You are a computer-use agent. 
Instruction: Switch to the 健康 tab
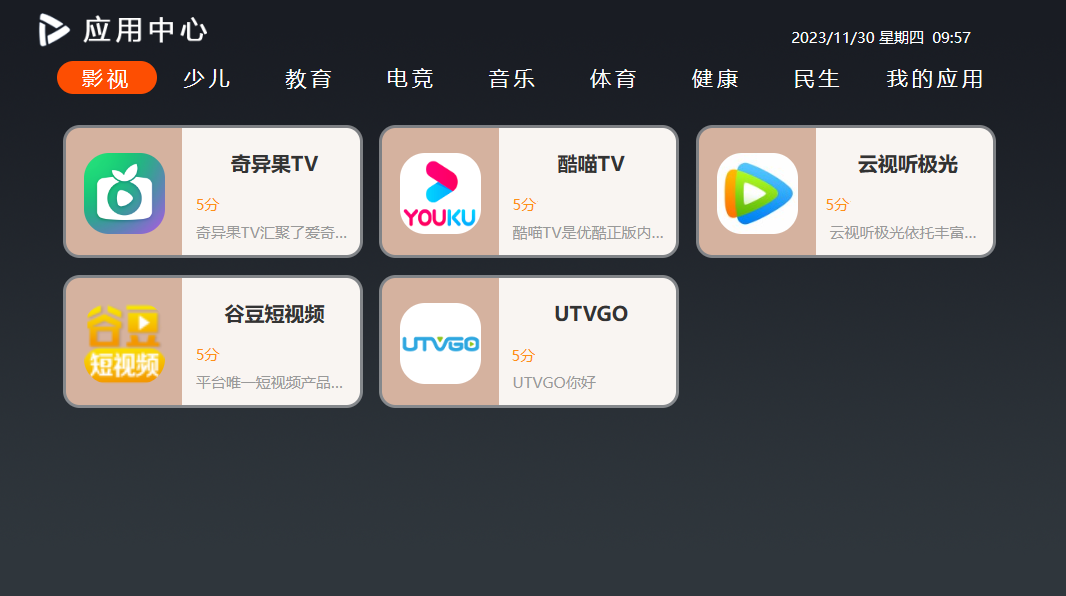pyautogui.click(x=715, y=78)
